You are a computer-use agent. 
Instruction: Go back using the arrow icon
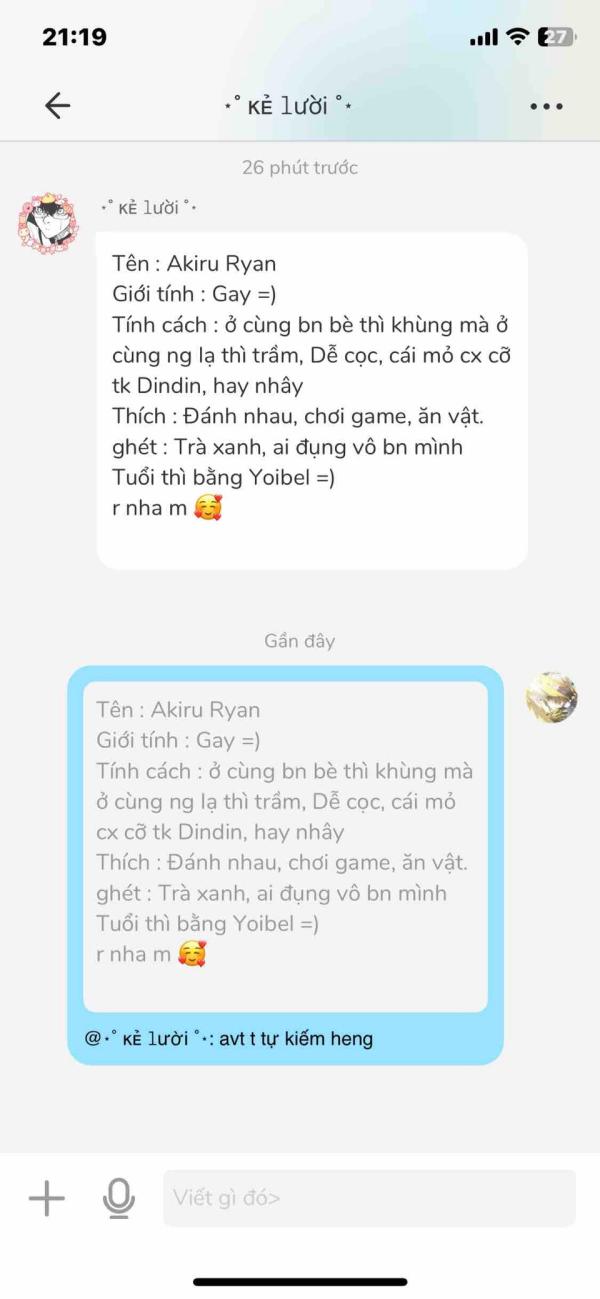[x=57, y=105]
